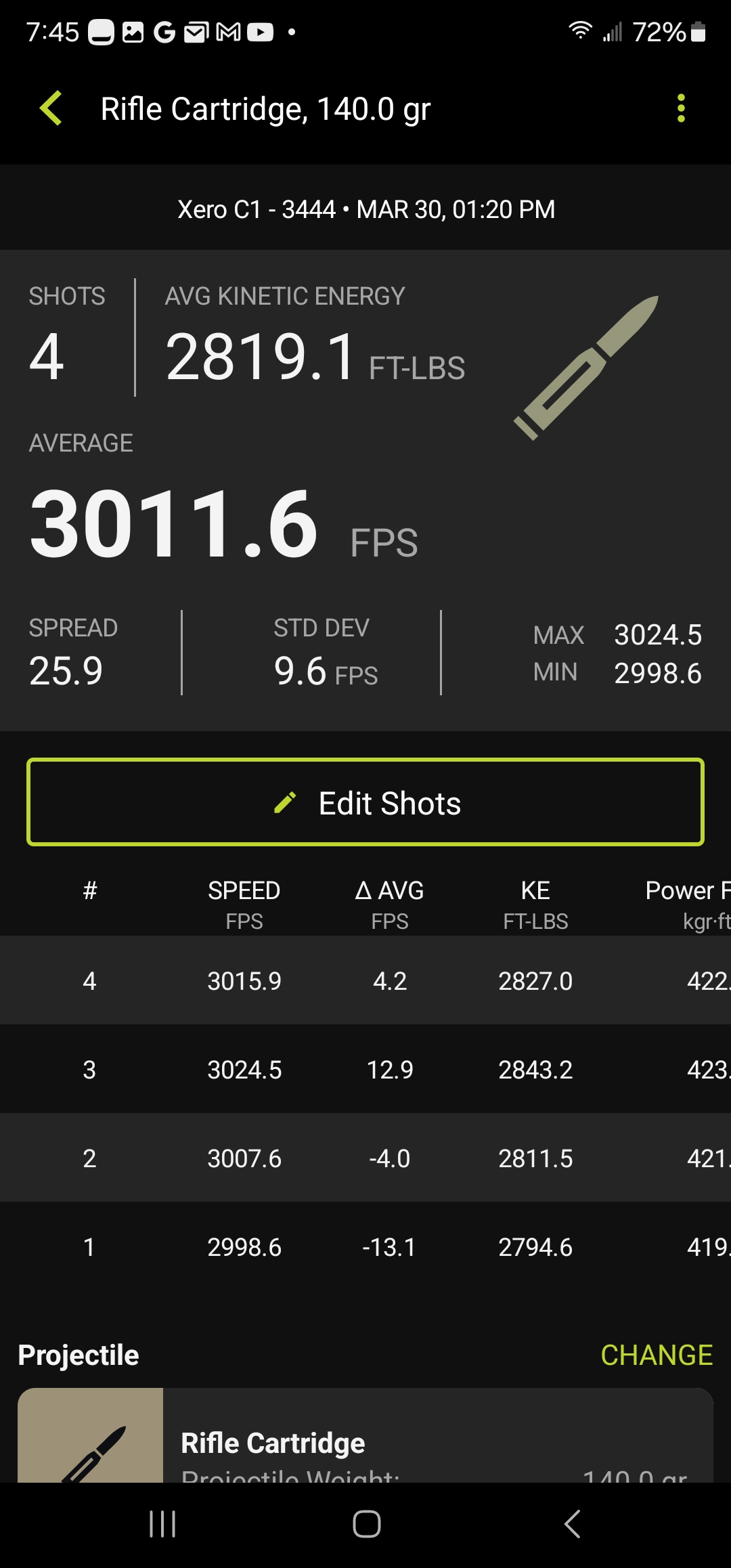The height and width of the screenshot is (1568, 731).
Task: Open recent apps from navigation bar
Action: coord(162,1524)
